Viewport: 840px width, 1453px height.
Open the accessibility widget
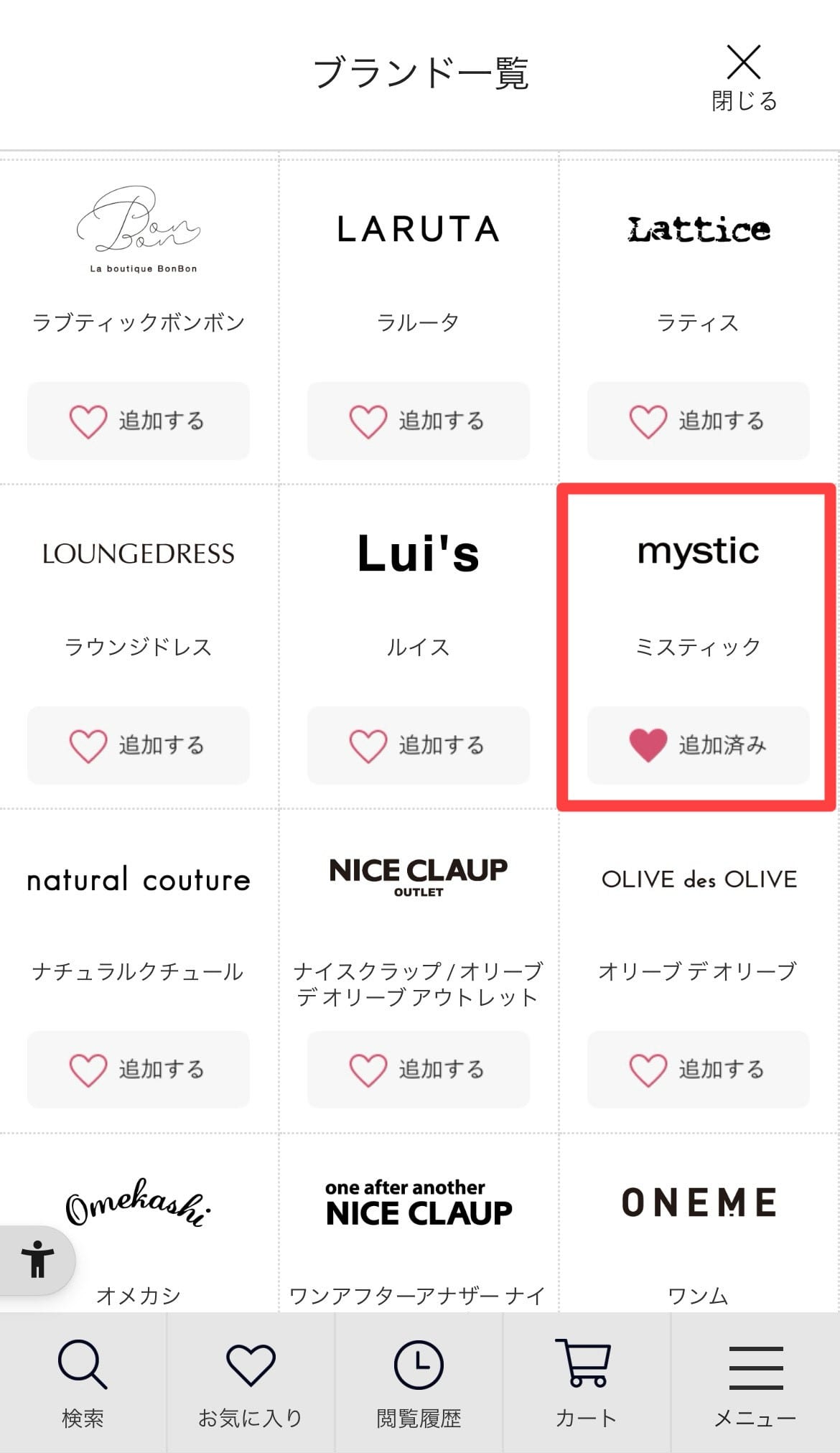[37, 1259]
